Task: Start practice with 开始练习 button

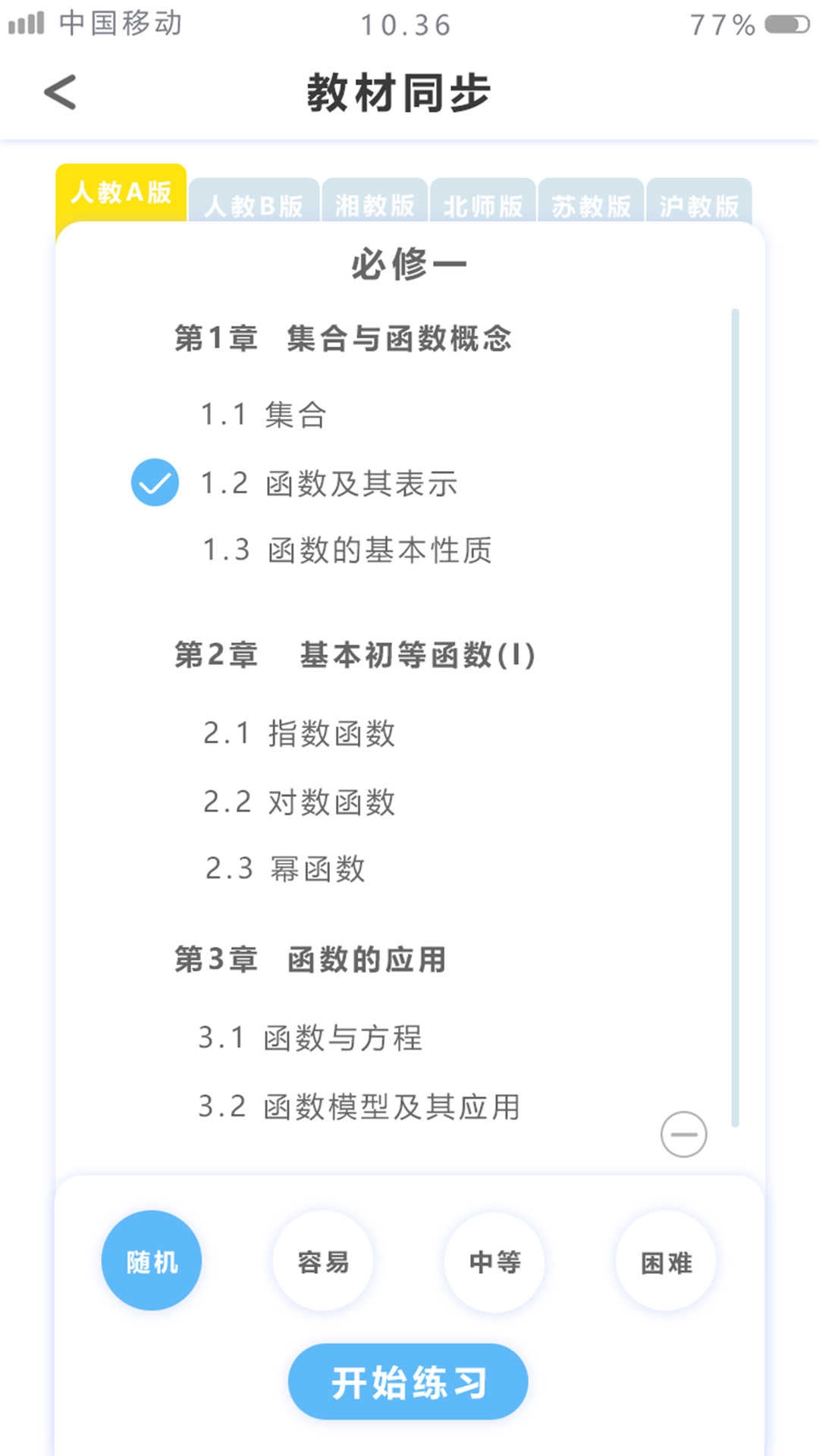Action: pyautogui.click(x=408, y=1381)
